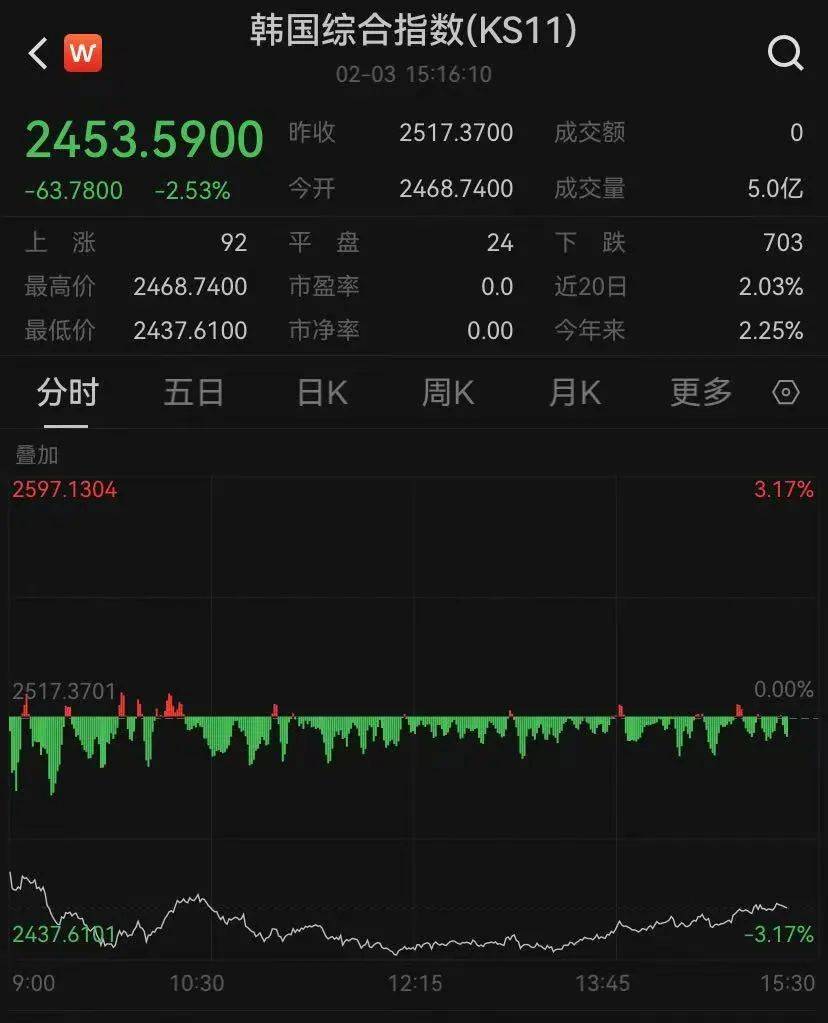
Task: Switch to the 周K weekly chart
Action: (x=447, y=393)
